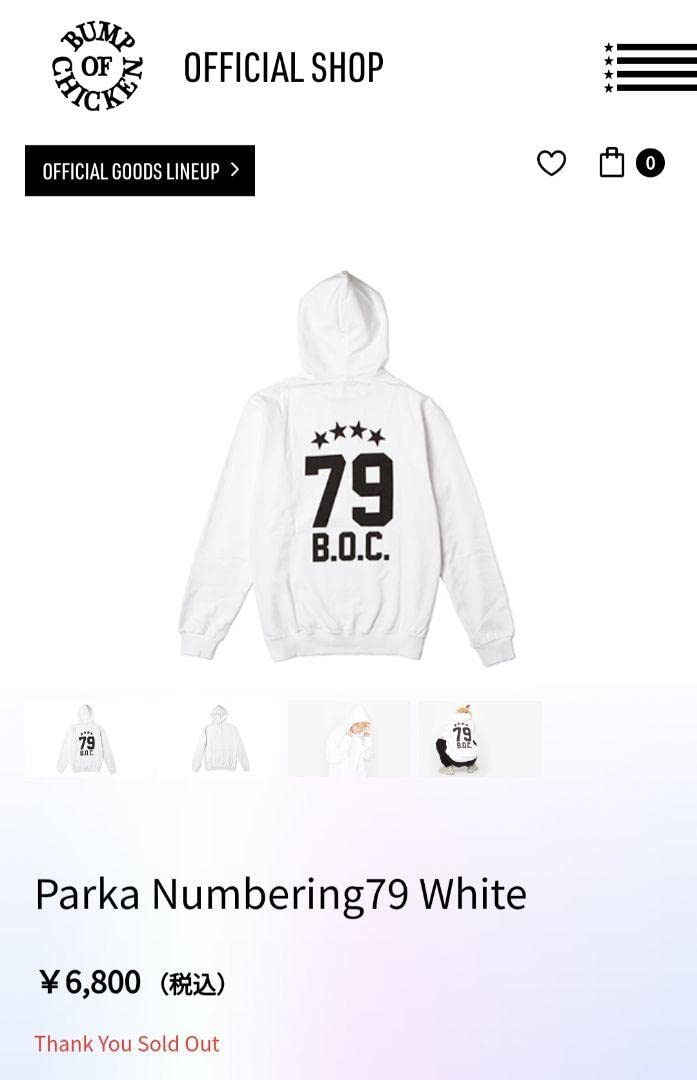The height and width of the screenshot is (1080, 697).
Task: View the model in white hoodie thumbnail
Action: 349,739
